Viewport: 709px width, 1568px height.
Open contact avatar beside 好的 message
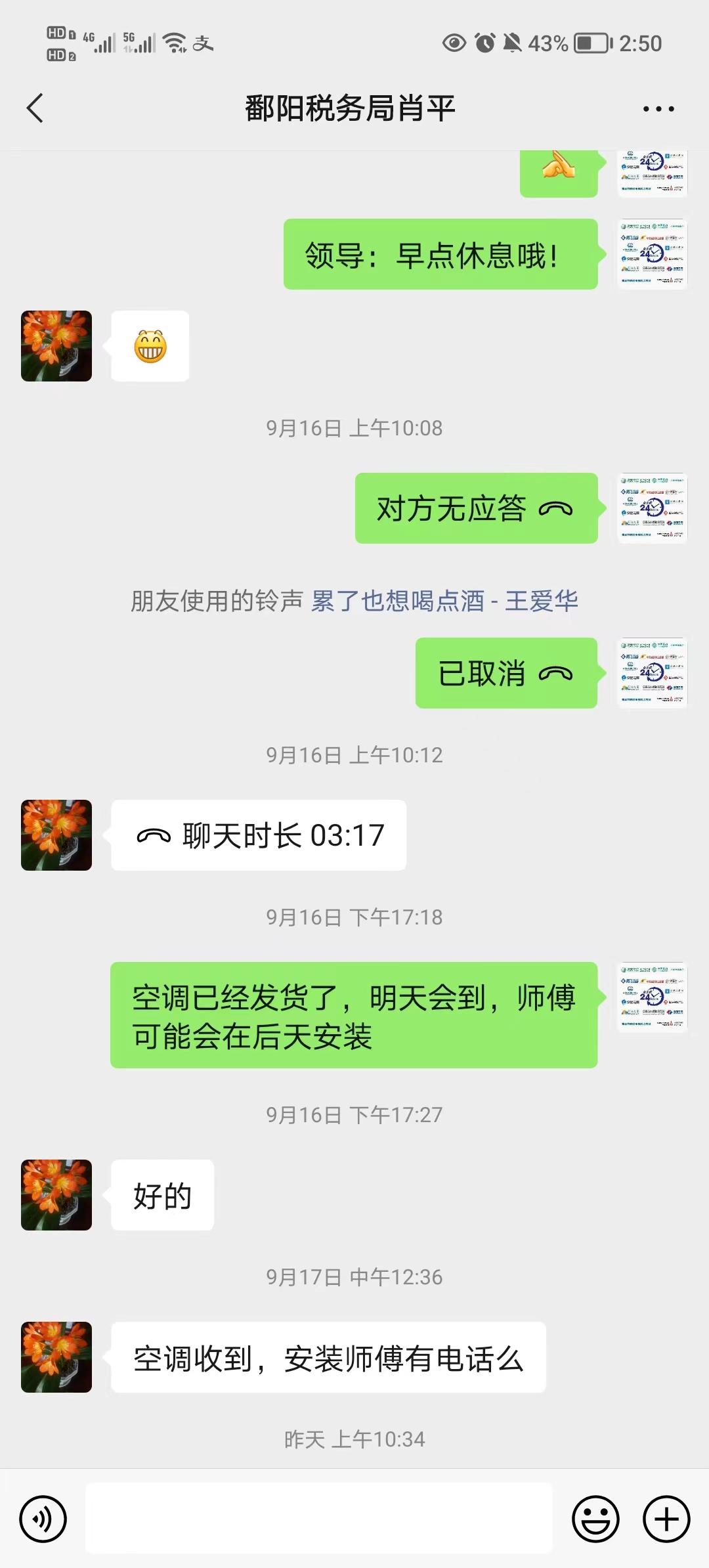pyautogui.click(x=56, y=1195)
